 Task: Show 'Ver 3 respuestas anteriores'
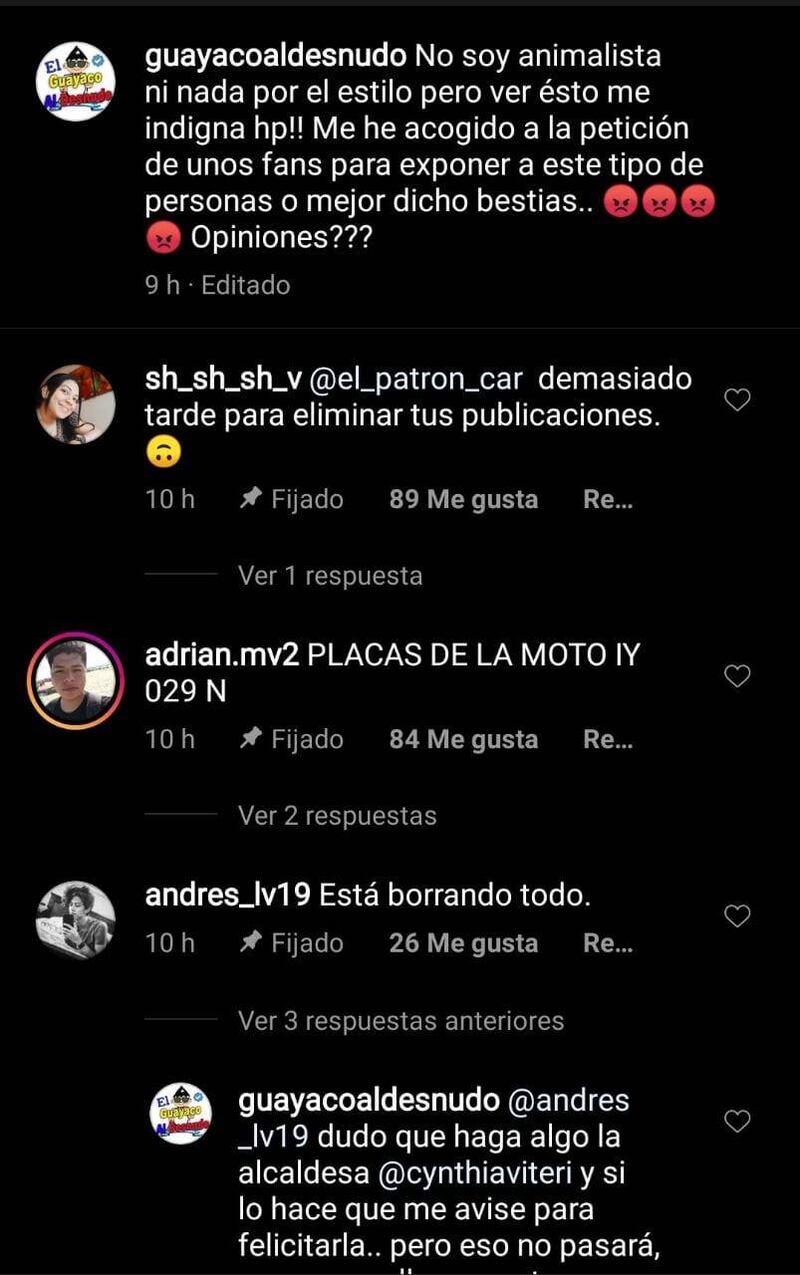click(401, 1021)
